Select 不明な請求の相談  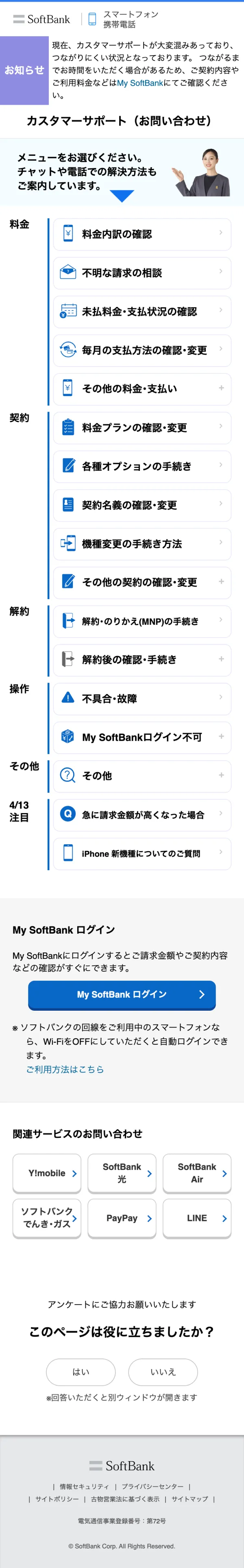142,273
